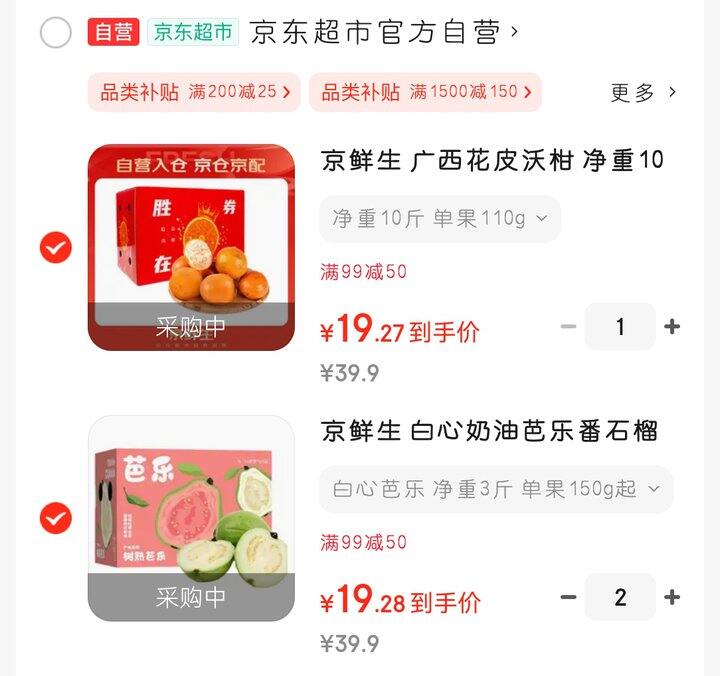
Task: View 更多 store promotions
Action: (x=643, y=93)
